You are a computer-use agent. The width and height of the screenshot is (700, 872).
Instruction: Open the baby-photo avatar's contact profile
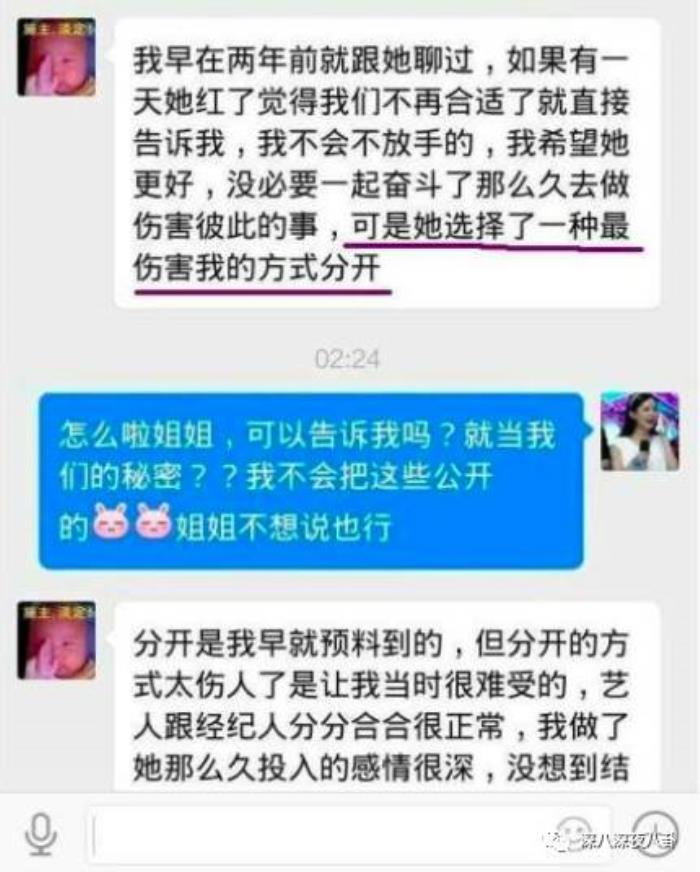click(56, 57)
